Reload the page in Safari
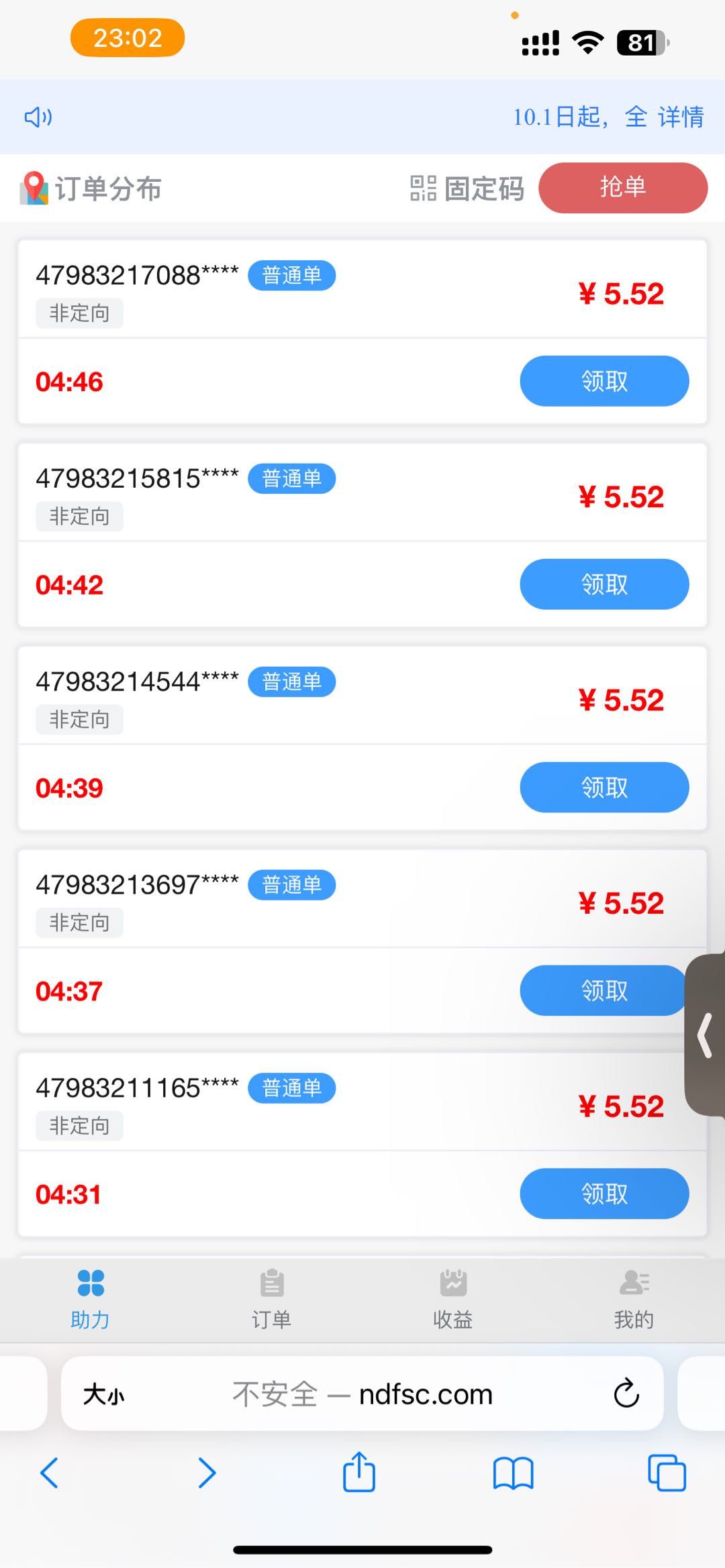 (626, 1394)
